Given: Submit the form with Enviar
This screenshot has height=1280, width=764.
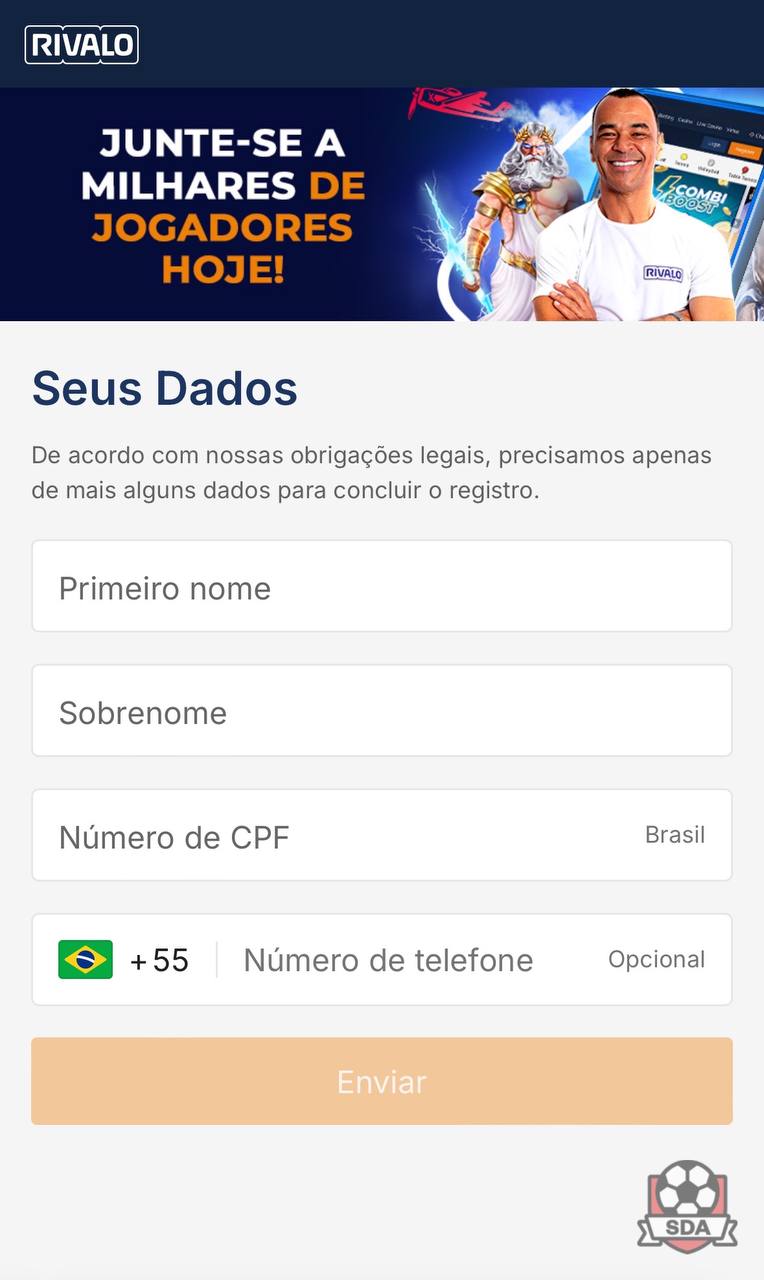Looking at the screenshot, I should [382, 1081].
